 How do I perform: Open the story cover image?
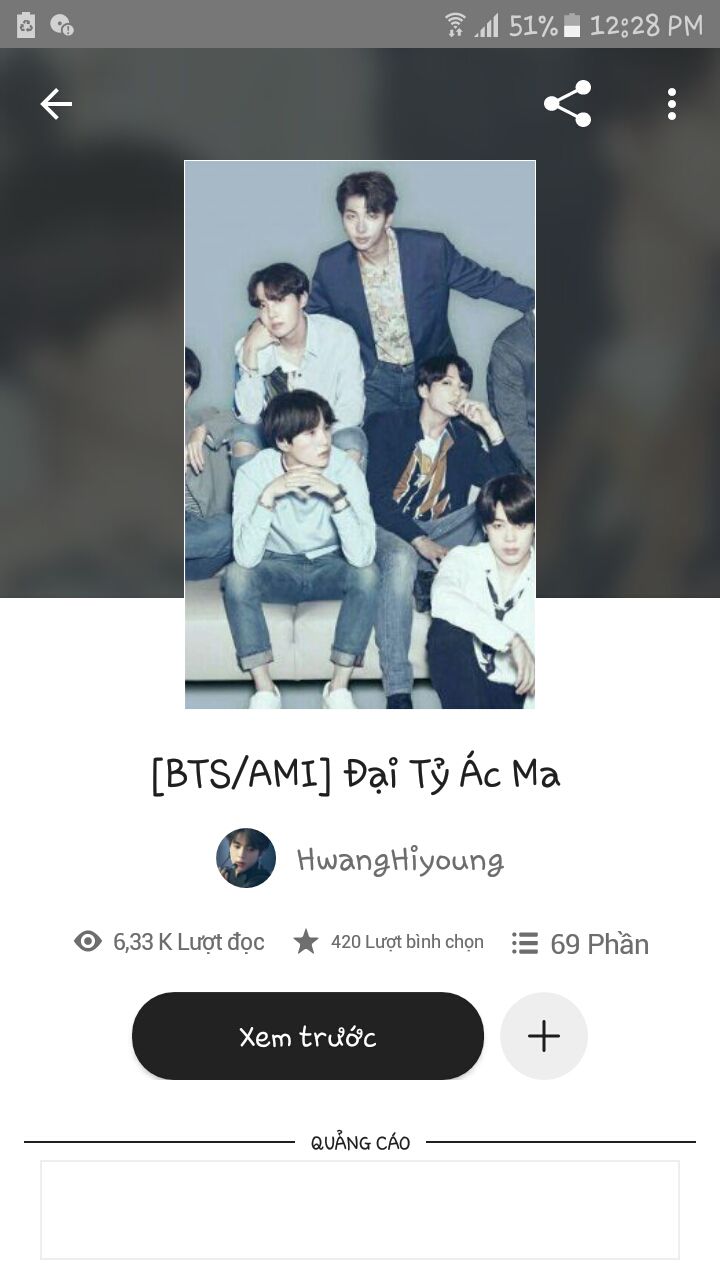click(x=360, y=435)
